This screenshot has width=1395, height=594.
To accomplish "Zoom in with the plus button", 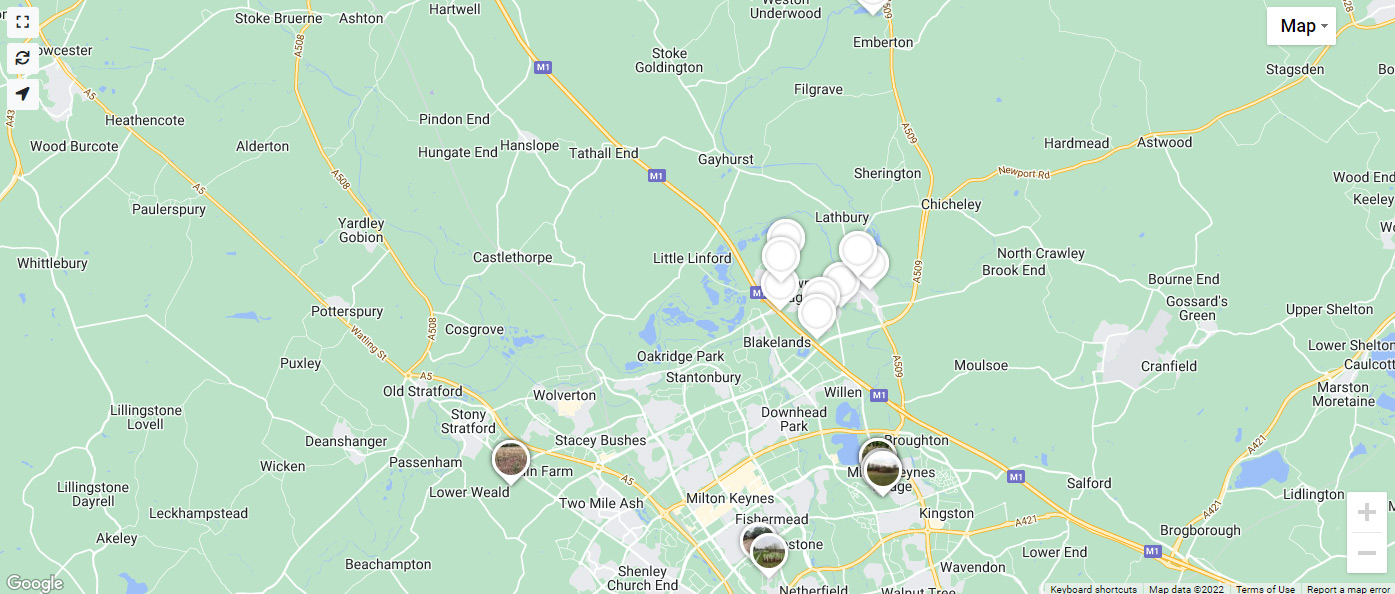I will (1366, 512).
